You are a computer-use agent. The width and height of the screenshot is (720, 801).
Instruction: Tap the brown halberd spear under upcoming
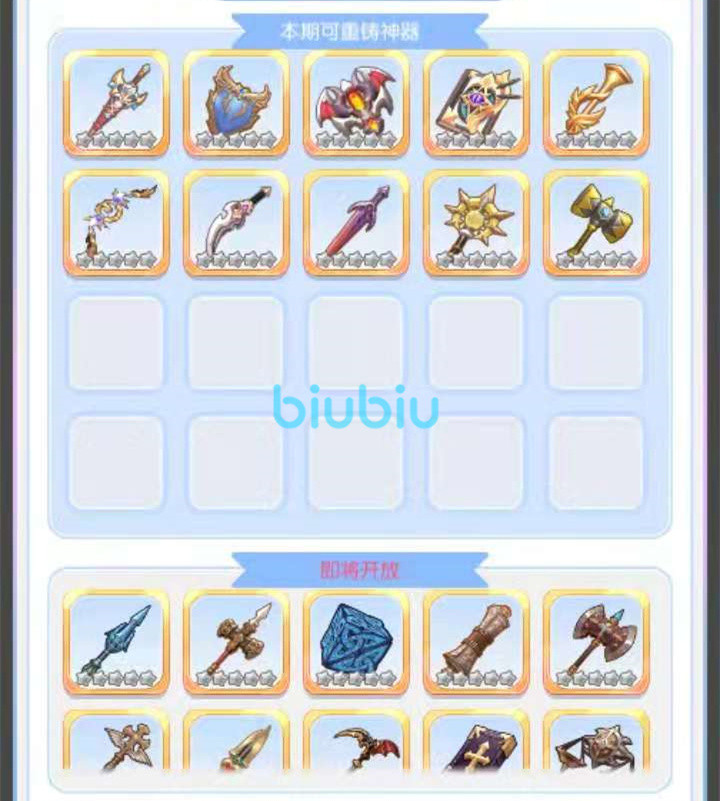pos(236,642)
